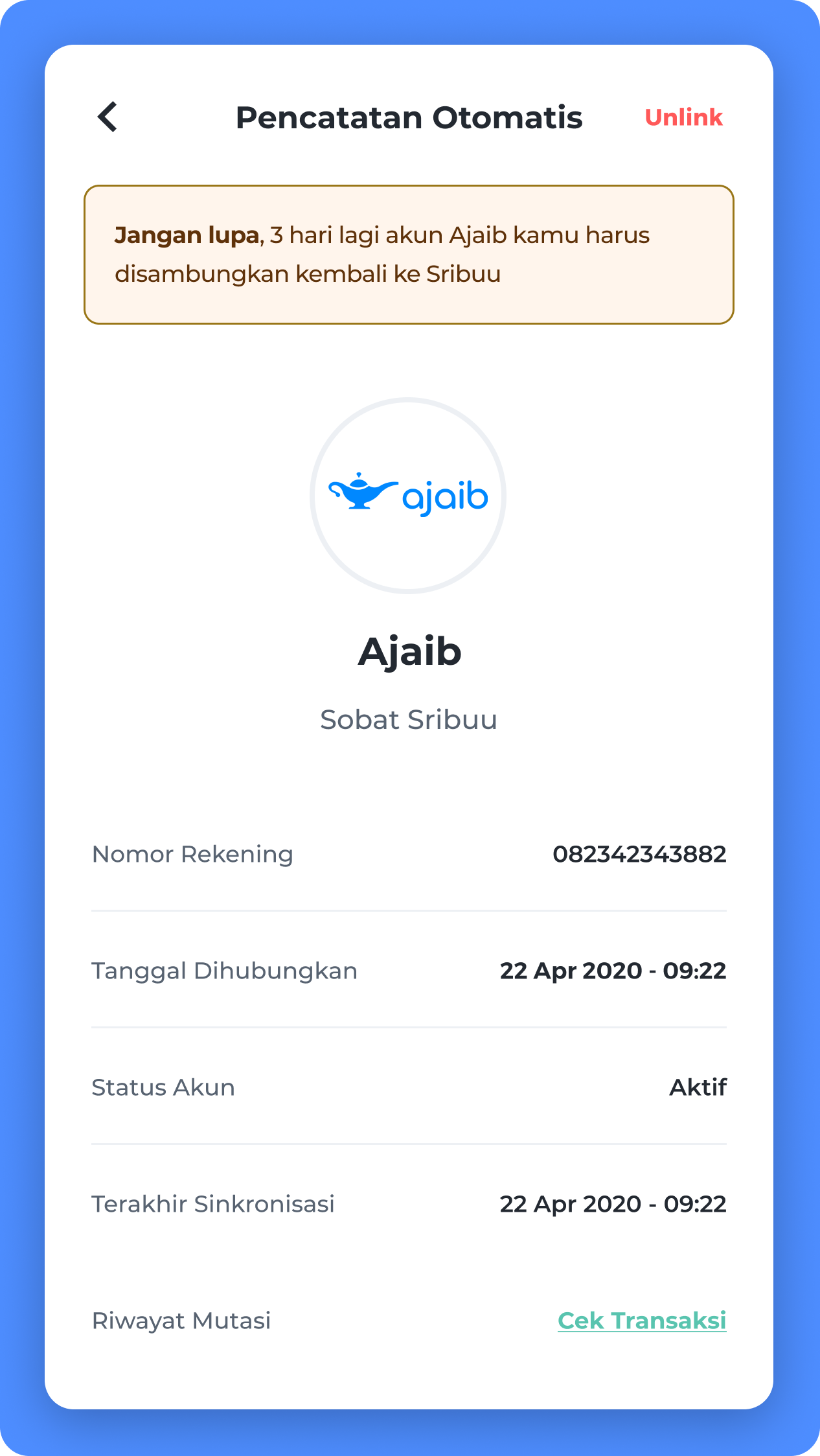820x1456 pixels.
Task: Select the 22 Apr 2020 connection date
Action: [570, 970]
